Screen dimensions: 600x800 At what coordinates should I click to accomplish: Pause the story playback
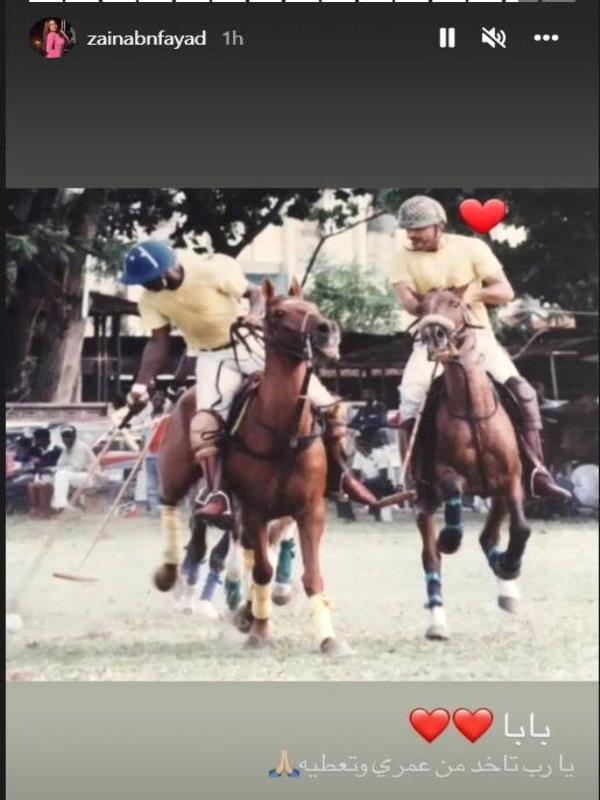(x=447, y=38)
